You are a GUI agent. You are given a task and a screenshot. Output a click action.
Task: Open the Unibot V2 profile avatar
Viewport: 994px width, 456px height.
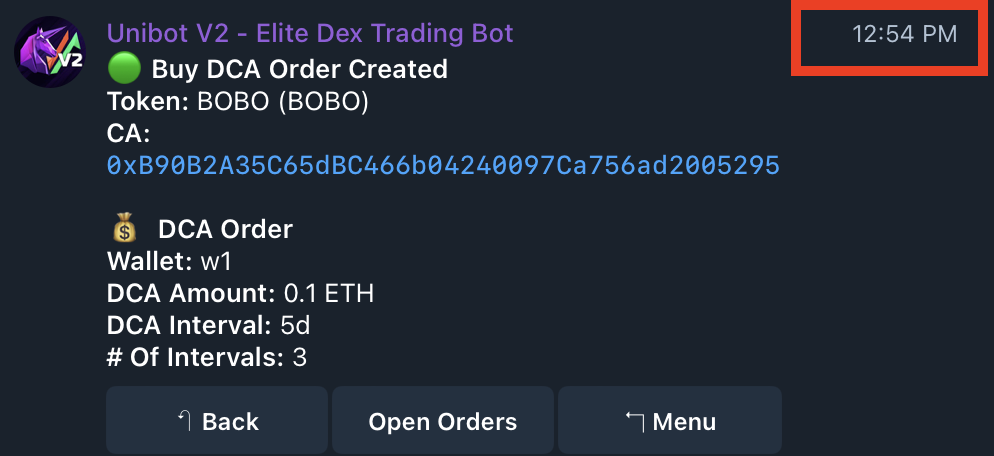(49, 53)
